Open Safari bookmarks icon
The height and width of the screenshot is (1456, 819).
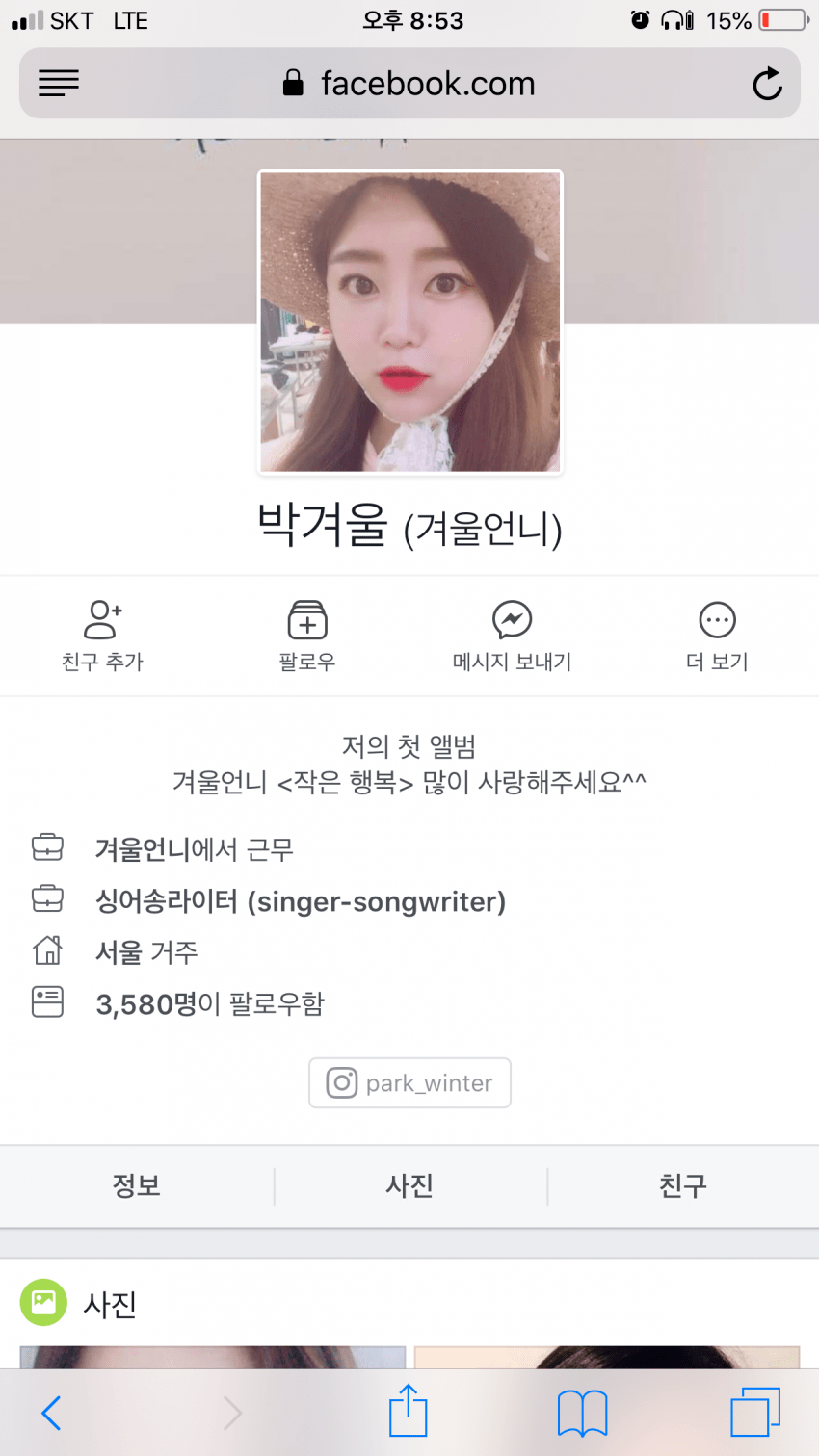(582, 1412)
